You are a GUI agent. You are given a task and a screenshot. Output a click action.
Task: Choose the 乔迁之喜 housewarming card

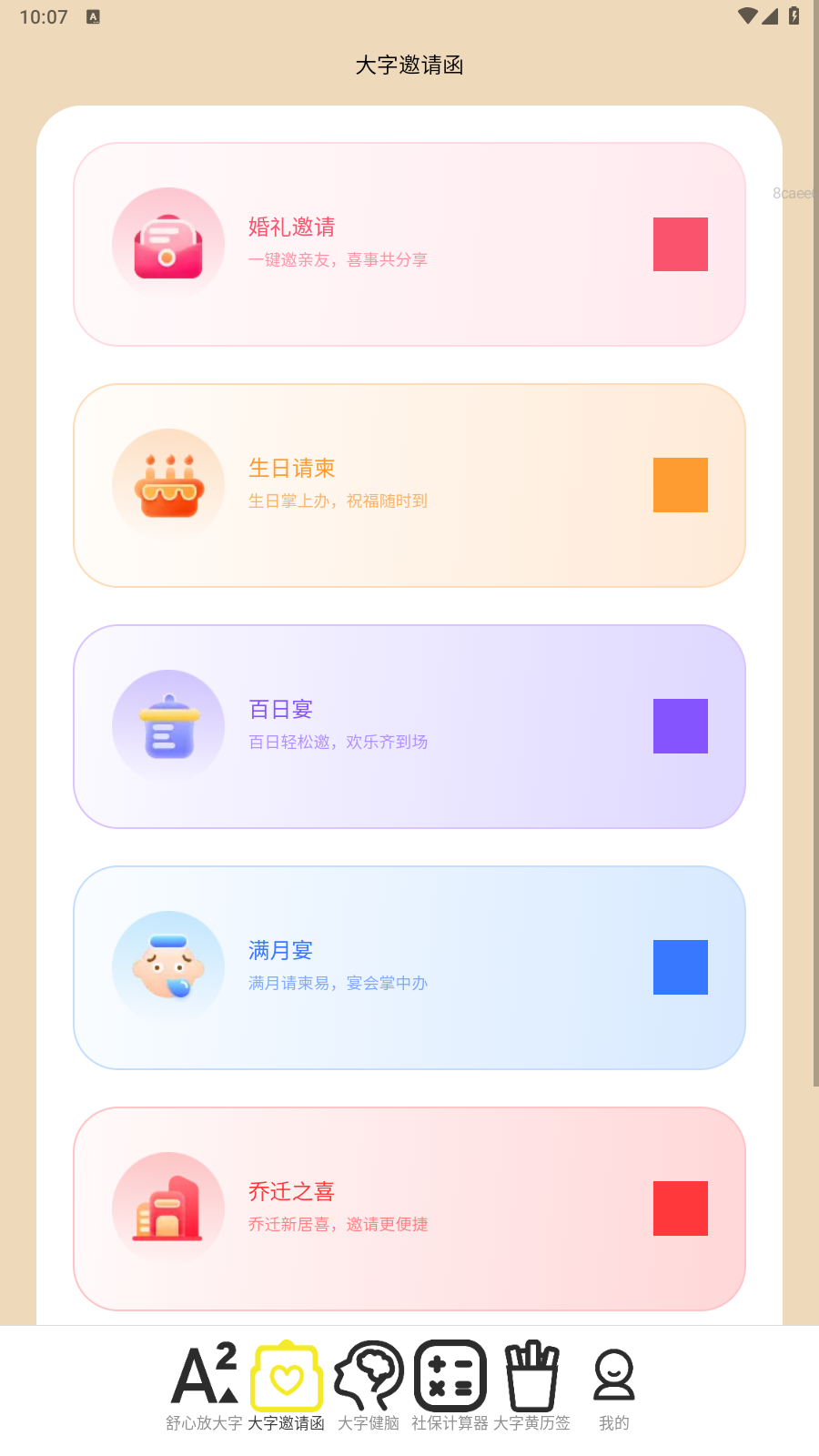click(409, 1208)
